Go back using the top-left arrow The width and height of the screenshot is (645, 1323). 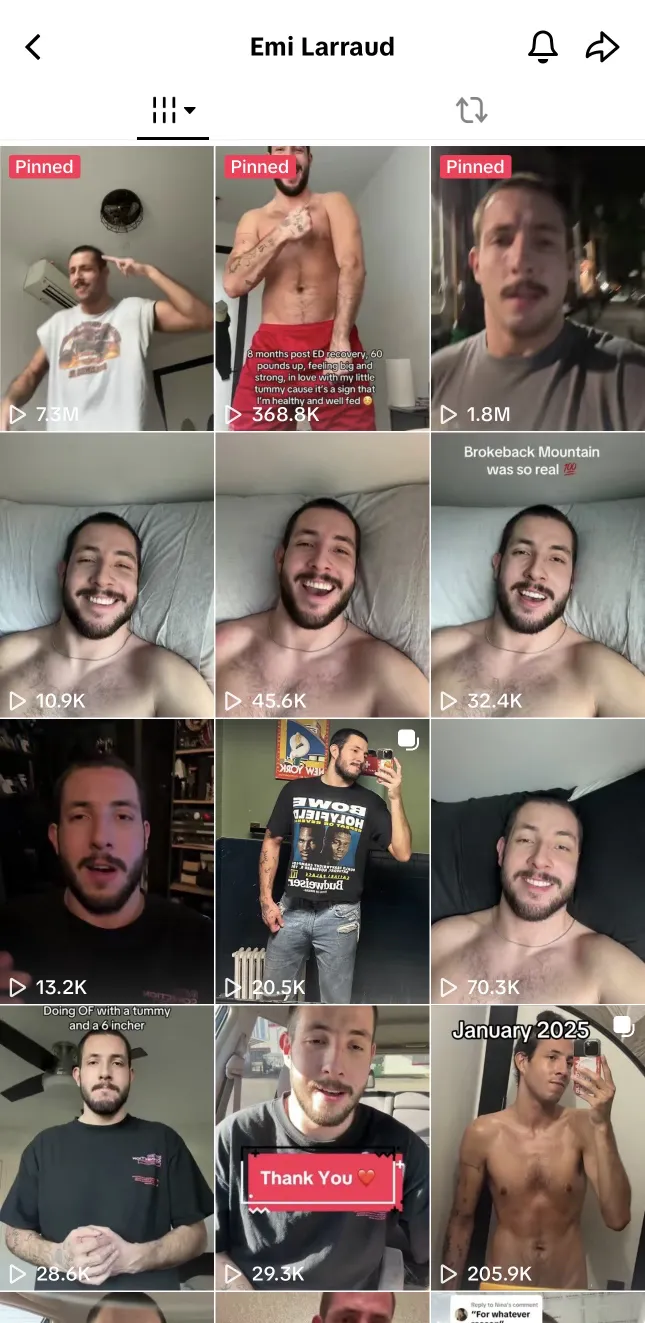33,47
